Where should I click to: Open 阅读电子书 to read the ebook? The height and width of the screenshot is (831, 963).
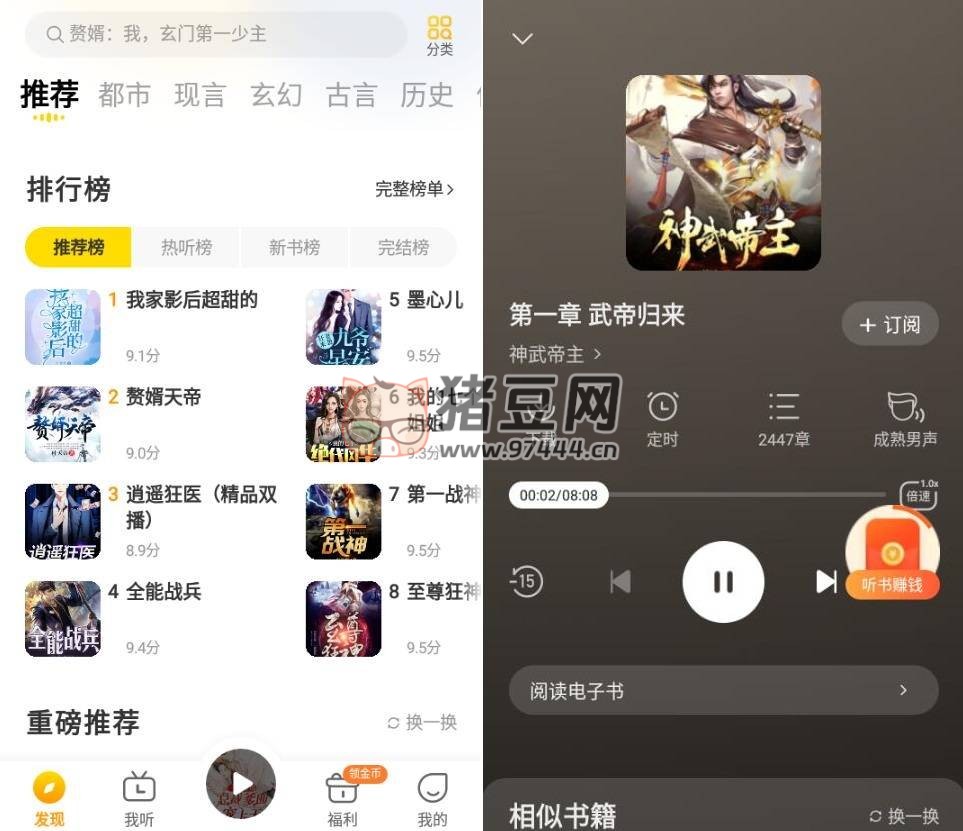click(723, 691)
